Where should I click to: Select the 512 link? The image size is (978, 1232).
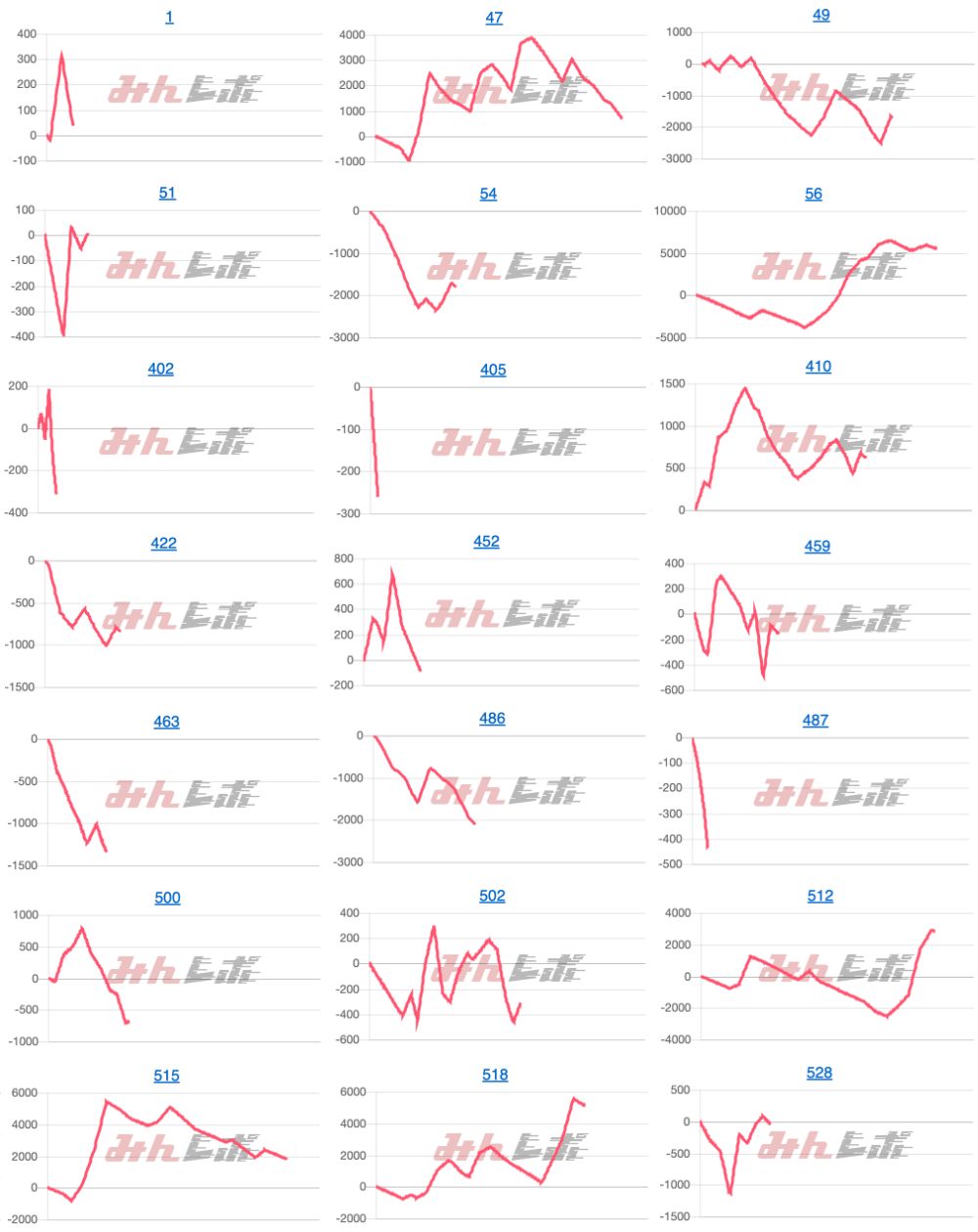pos(820,896)
